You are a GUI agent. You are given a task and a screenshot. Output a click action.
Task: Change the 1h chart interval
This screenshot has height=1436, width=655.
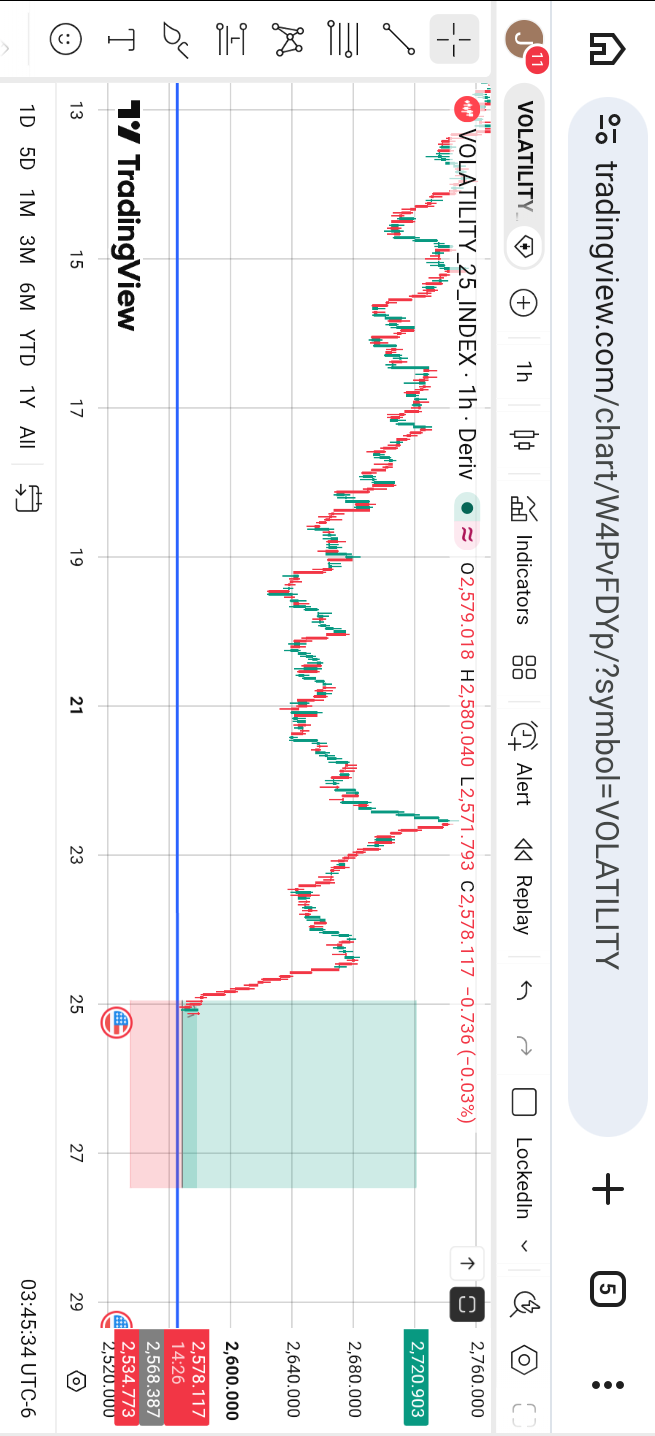524,372
